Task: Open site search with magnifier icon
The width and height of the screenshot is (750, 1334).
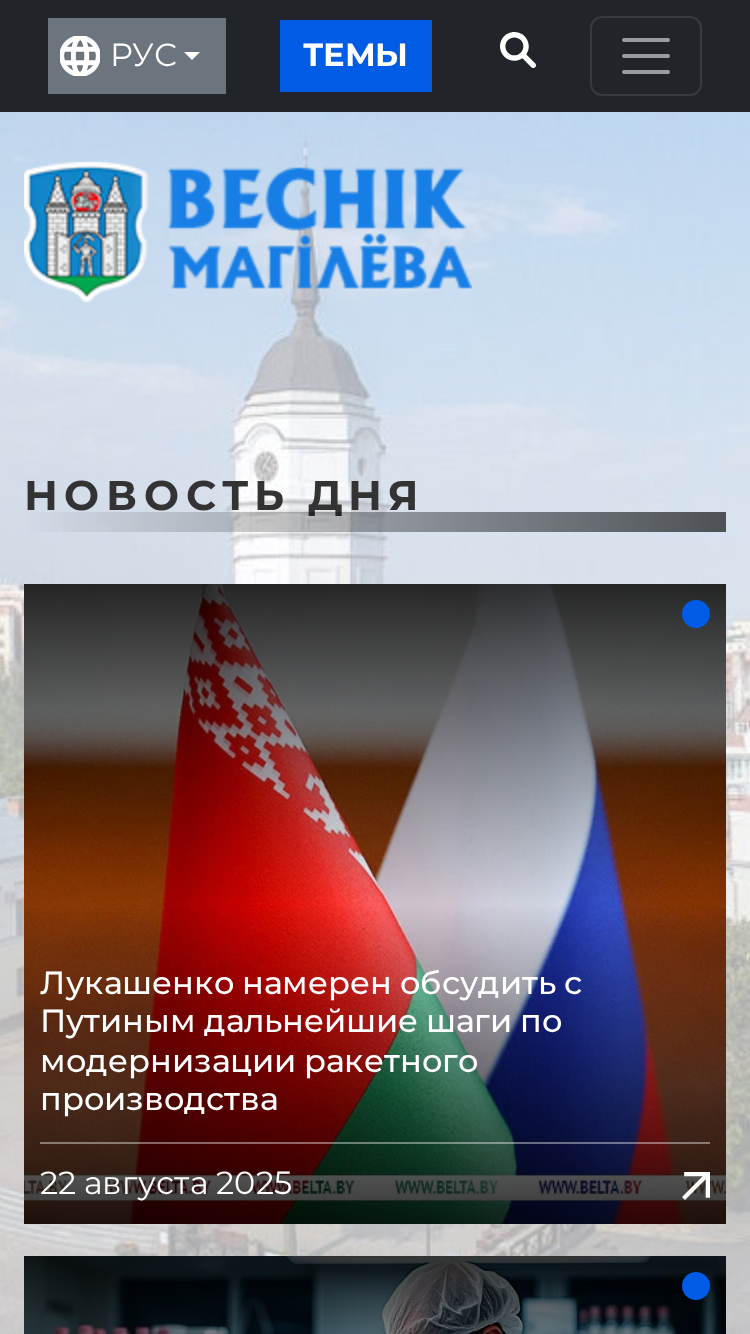Action: tap(518, 50)
